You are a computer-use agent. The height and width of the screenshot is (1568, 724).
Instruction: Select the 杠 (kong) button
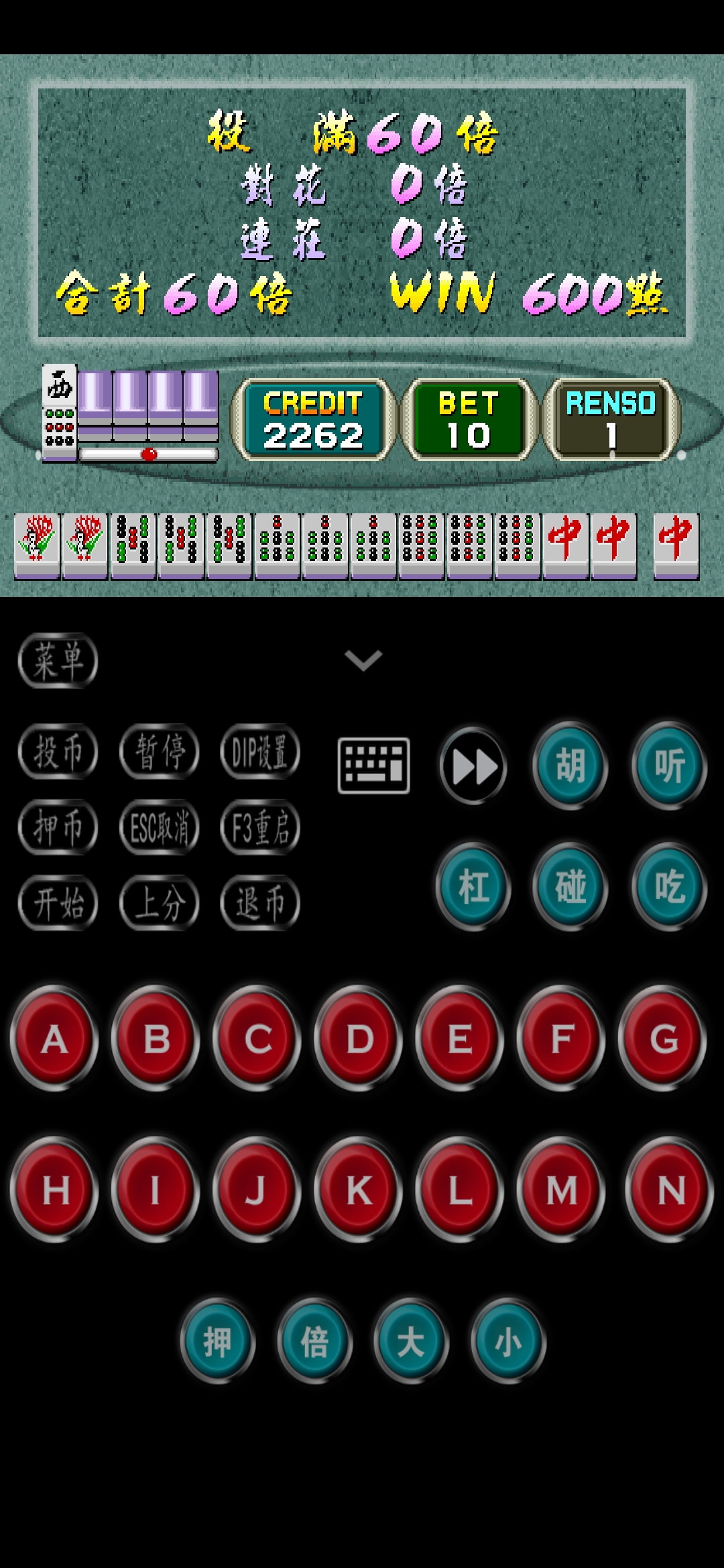[x=473, y=888]
